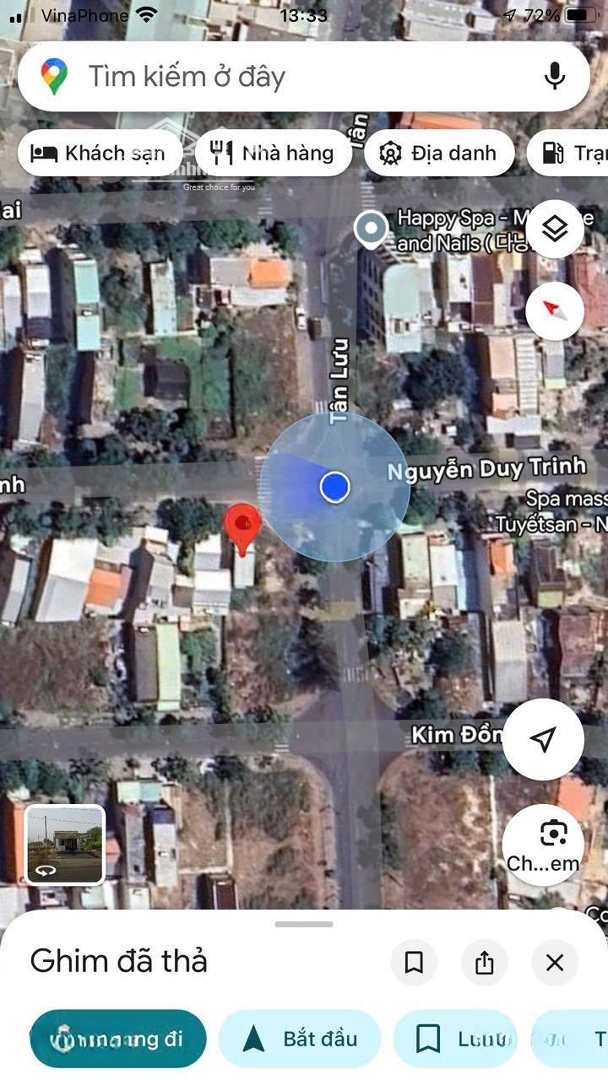The image size is (608, 1080).
Task: Select the 'Nhà hàng' filter chip
Action: click(x=274, y=153)
